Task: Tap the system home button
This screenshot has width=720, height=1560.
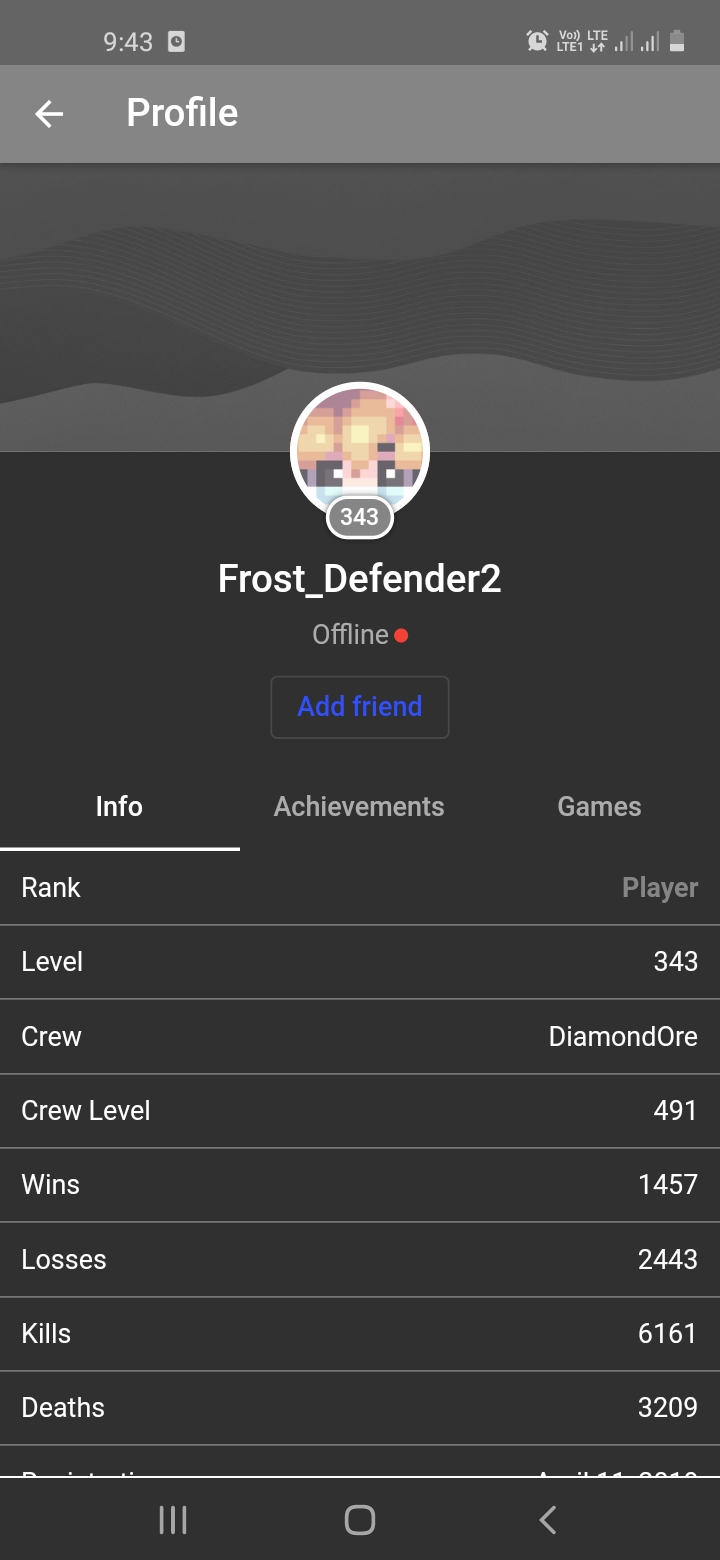Action: (360, 1520)
